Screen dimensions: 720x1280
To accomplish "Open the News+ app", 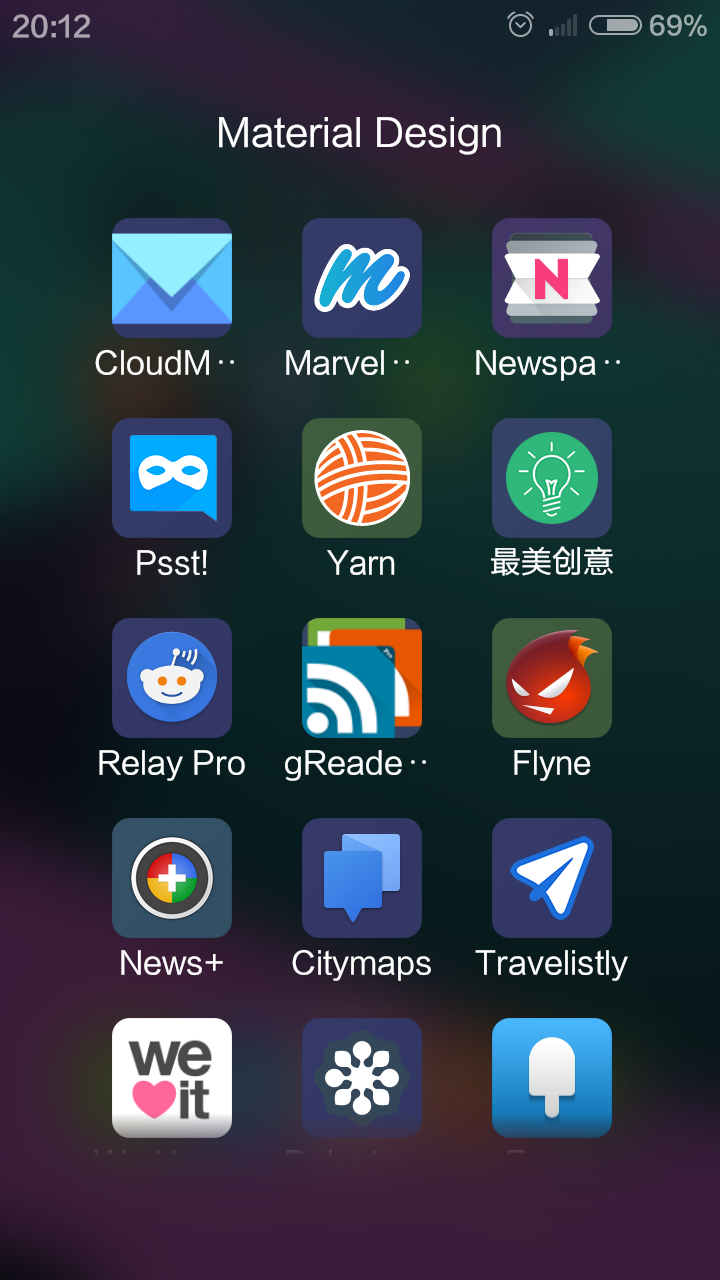I will 172,878.
